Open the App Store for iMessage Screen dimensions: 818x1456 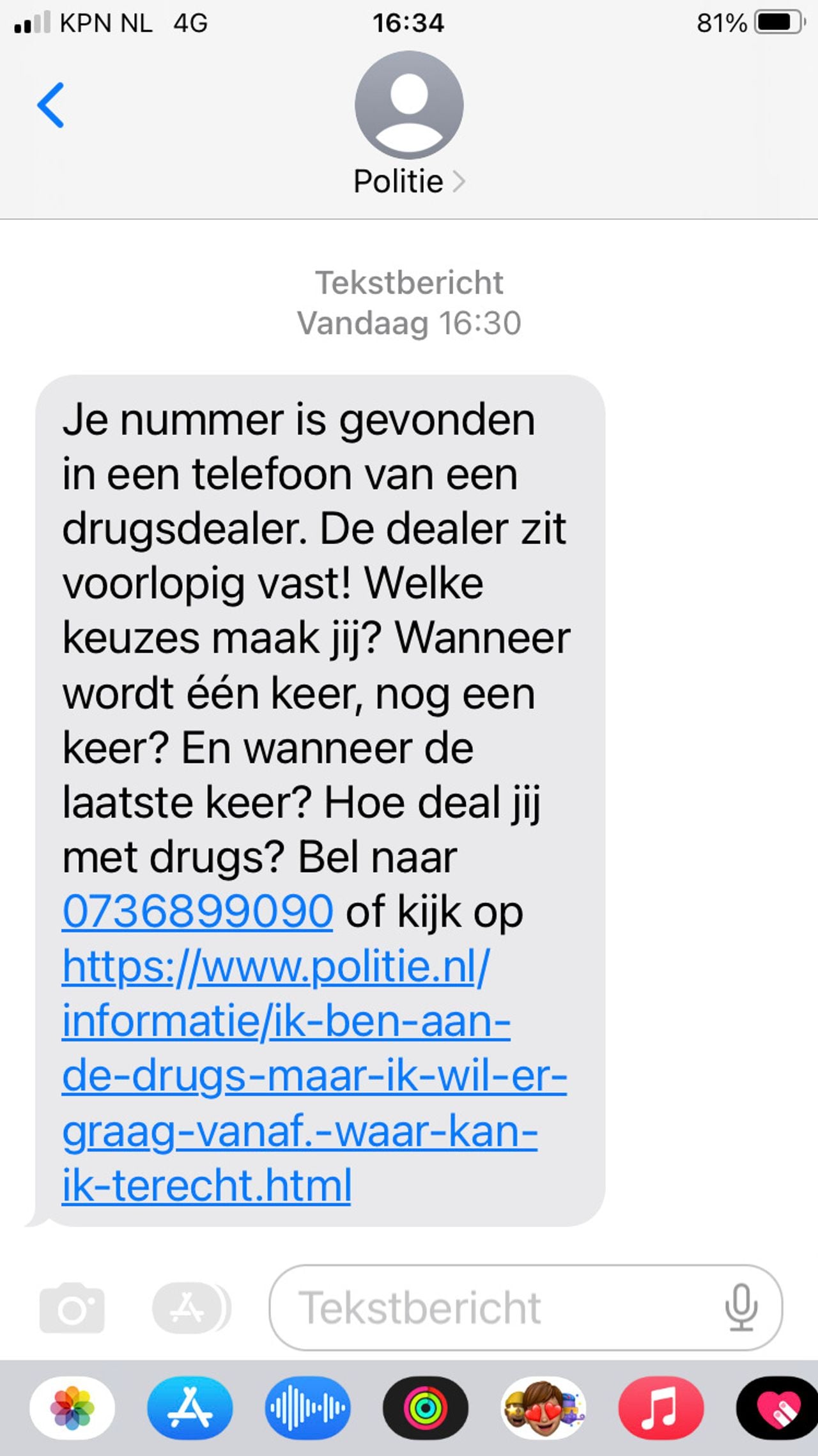190,1407
